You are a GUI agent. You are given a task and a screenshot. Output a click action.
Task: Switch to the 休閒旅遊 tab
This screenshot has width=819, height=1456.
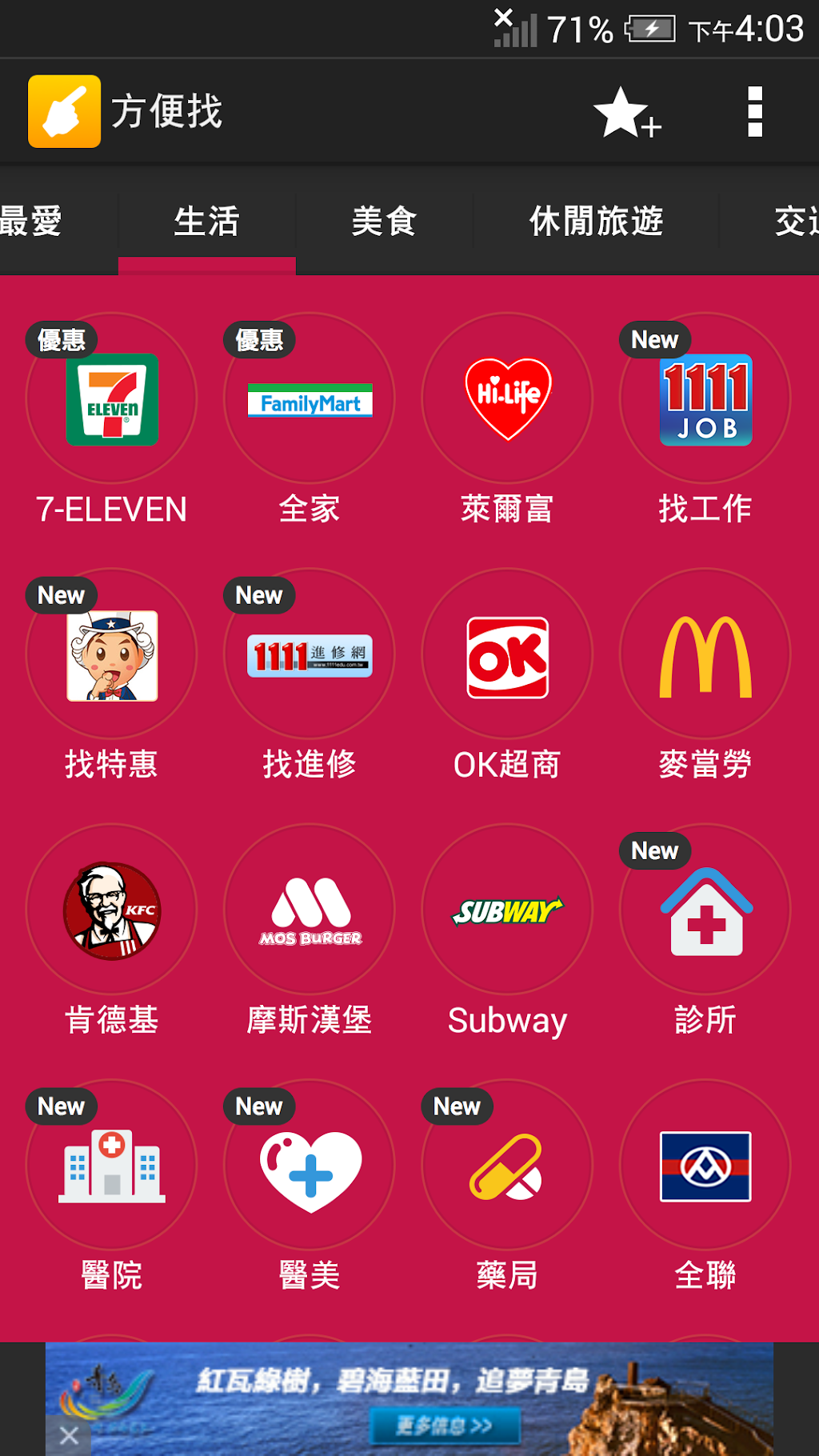[x=596, y=222]
